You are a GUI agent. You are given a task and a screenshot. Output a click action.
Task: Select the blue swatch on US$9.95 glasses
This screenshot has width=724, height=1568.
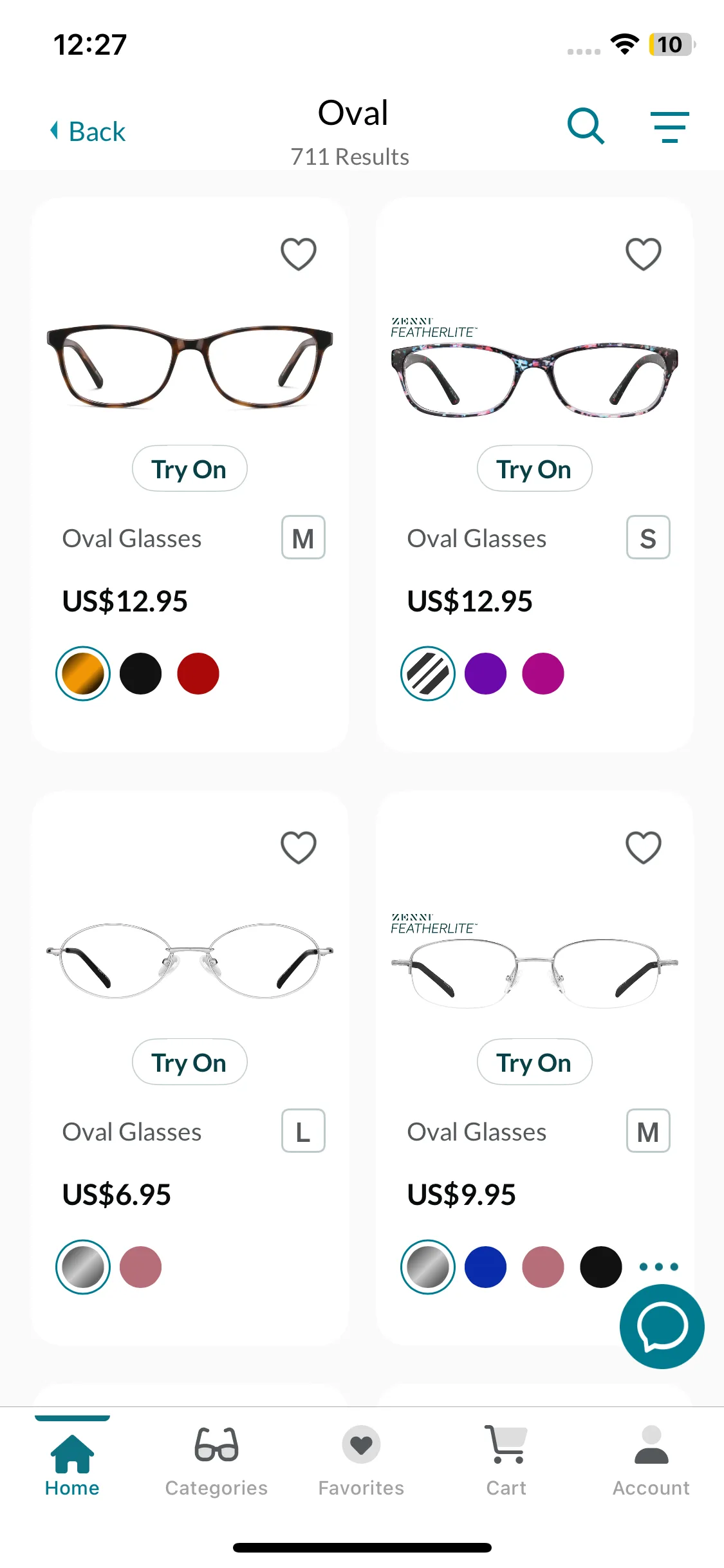485,1267
